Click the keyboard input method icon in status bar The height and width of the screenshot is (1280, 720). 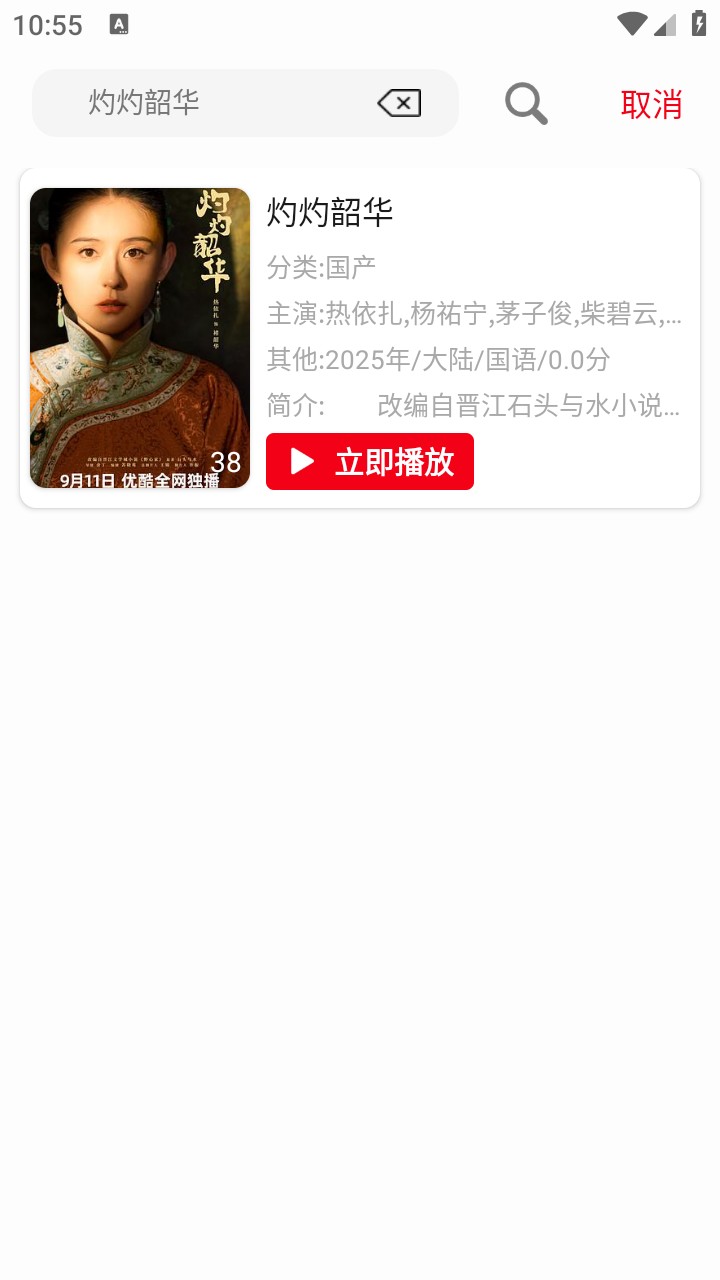(120, 23)
